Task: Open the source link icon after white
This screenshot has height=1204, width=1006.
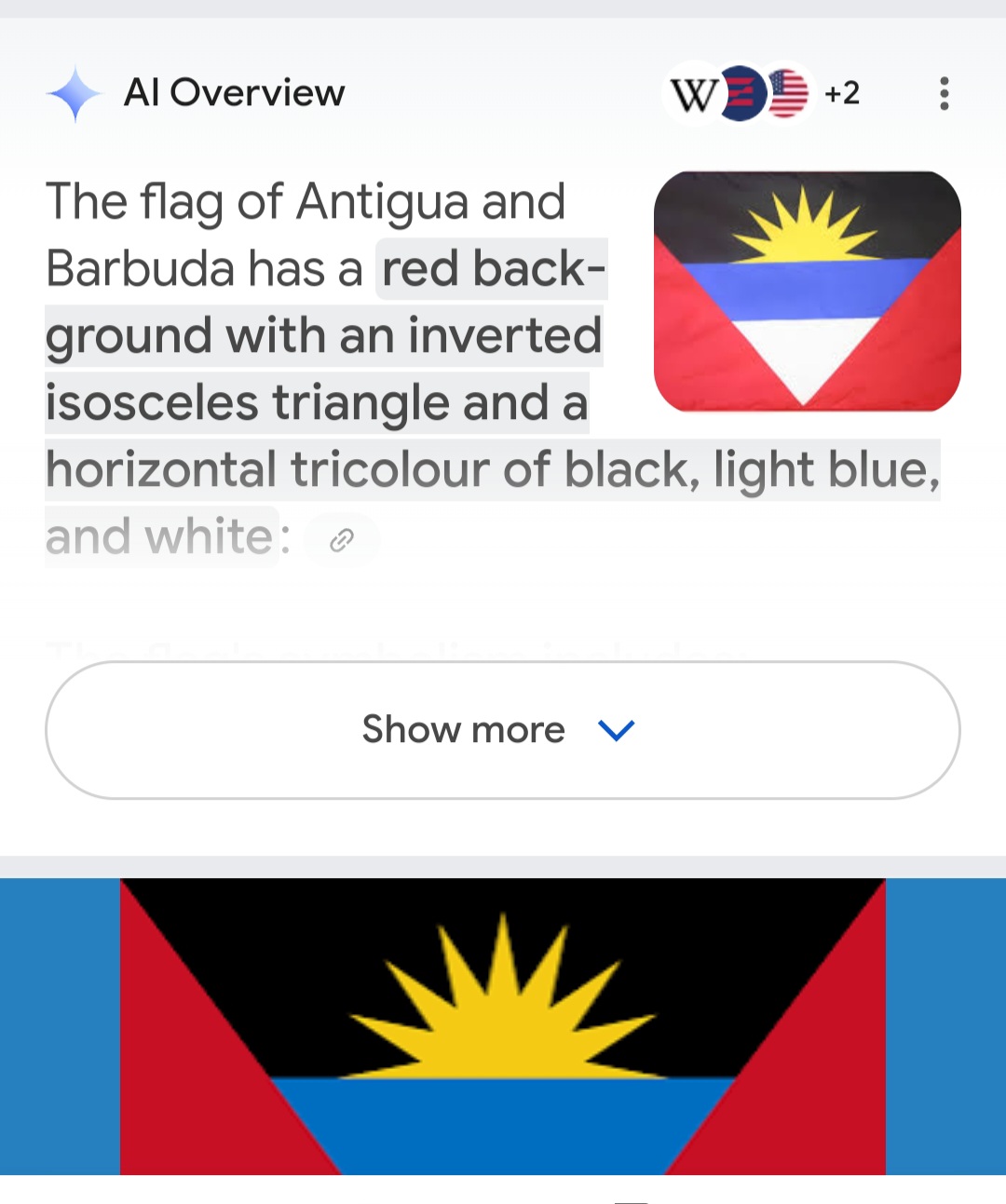Action: pos(342,540)
